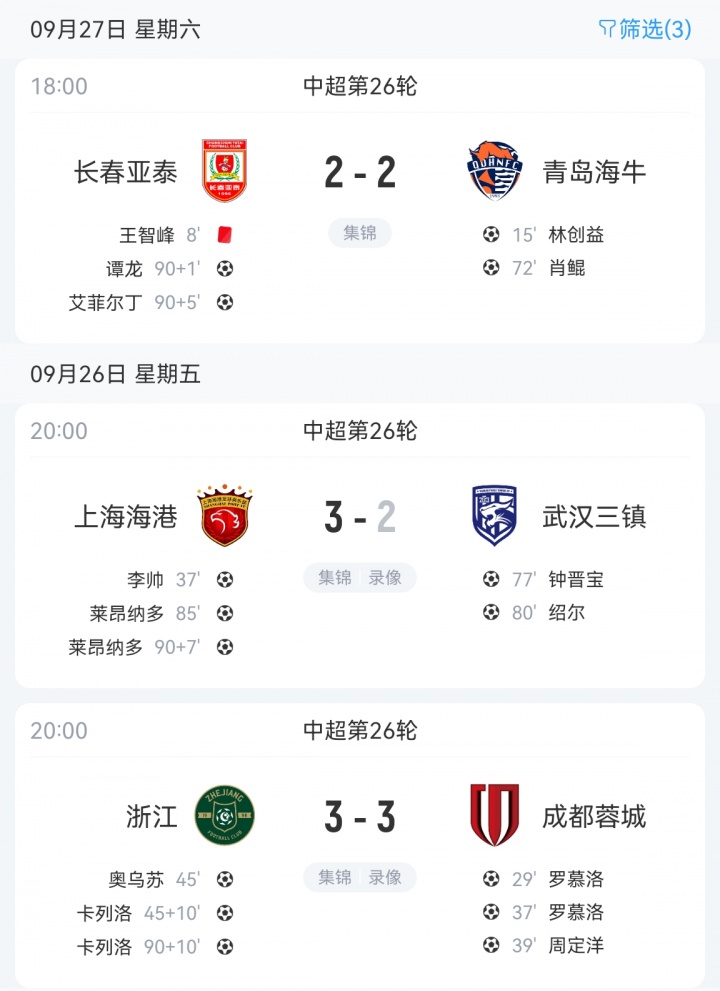The image size is (720, 991).
Task: Watch 录像 replay of 浙江 match
Action: point(385,877)
